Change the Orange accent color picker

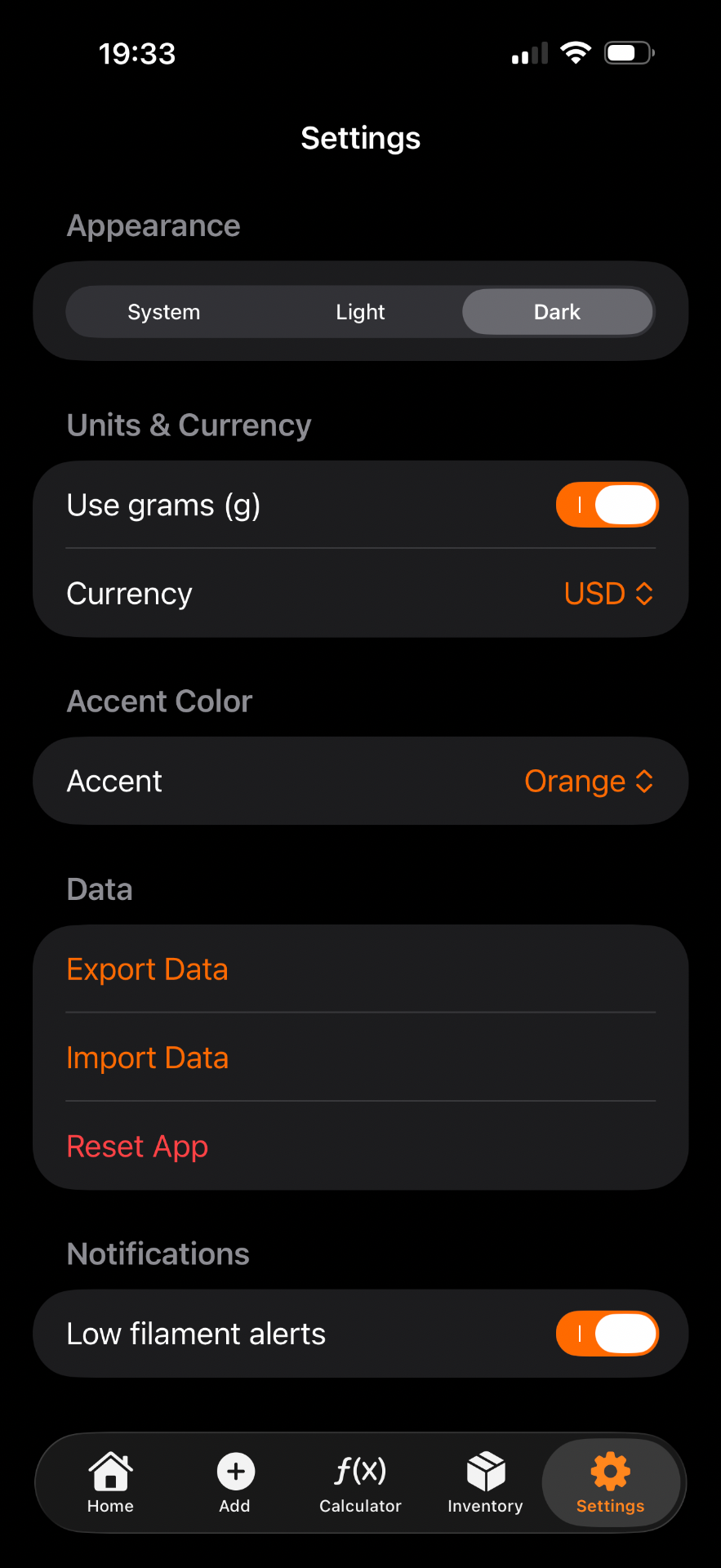point(588,782)
